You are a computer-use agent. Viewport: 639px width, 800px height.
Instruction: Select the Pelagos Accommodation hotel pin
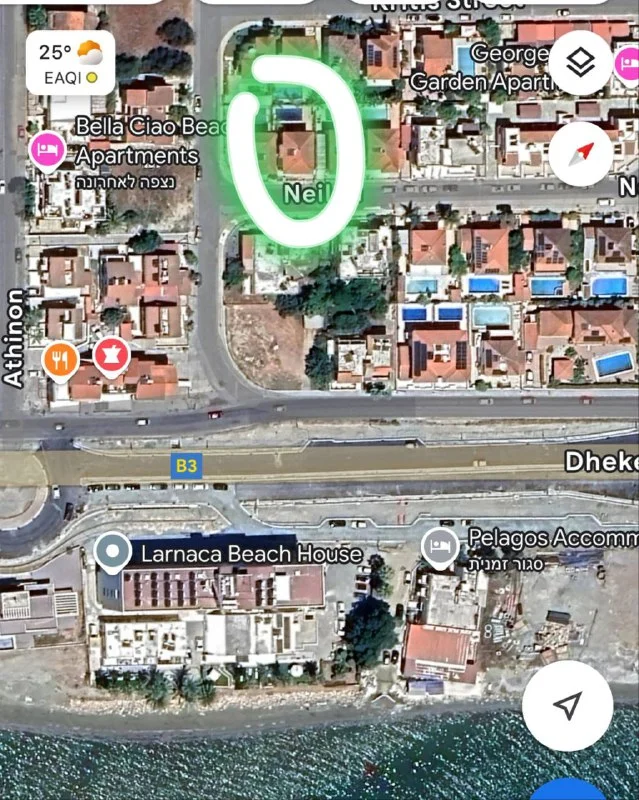tap(437, 545)
